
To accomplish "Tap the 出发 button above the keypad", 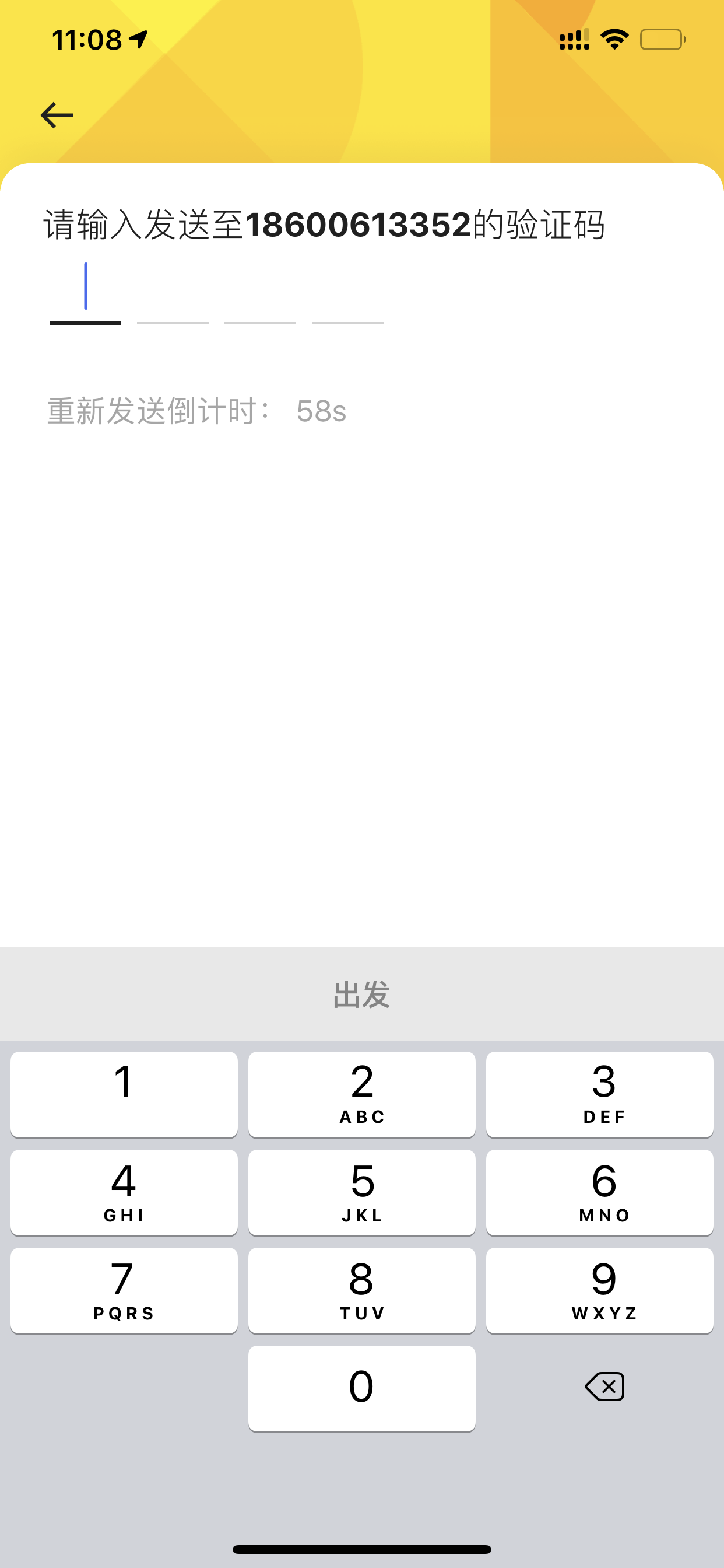I will [362, 994].
